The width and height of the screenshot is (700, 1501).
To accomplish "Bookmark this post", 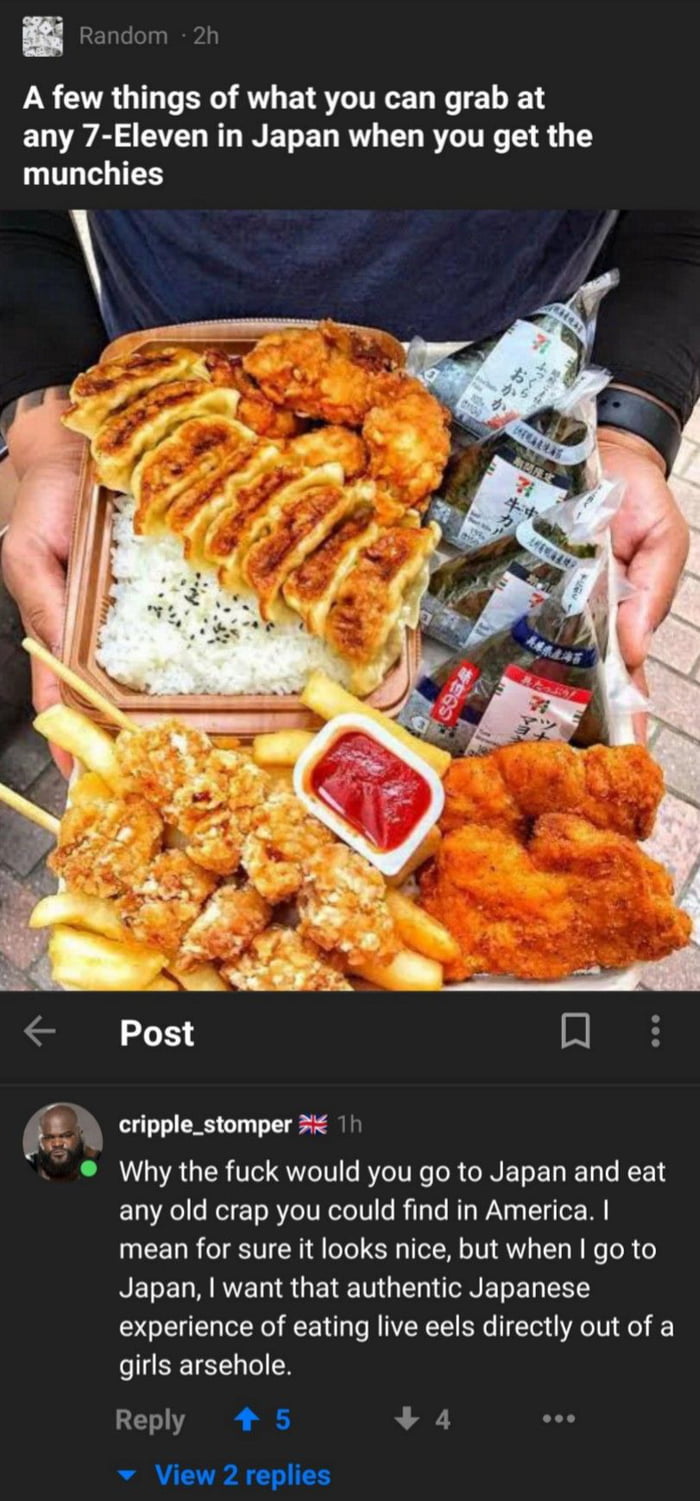I will click(x=574, y=1033).
